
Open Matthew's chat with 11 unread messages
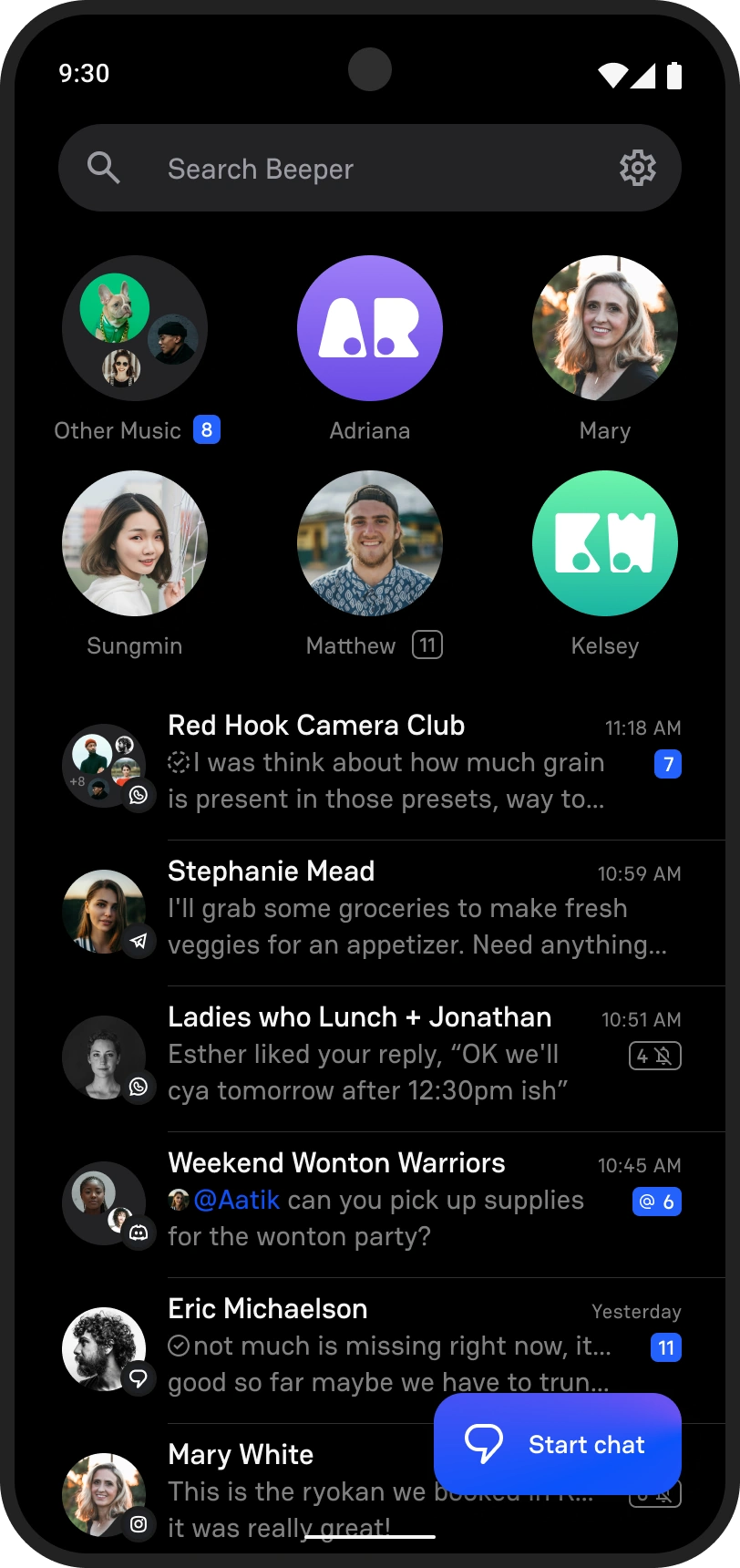tap(370, 543)
